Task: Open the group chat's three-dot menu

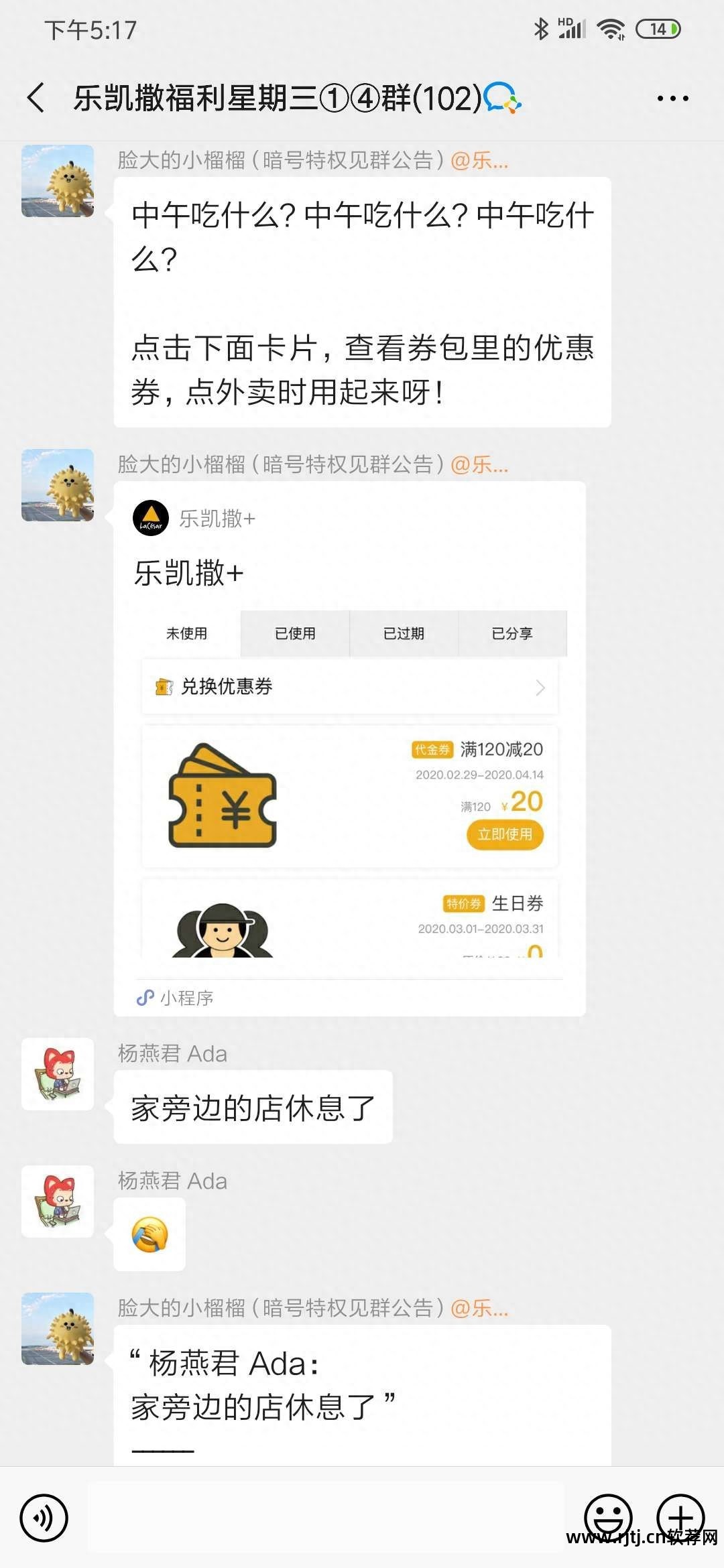Action: point(672,99)
